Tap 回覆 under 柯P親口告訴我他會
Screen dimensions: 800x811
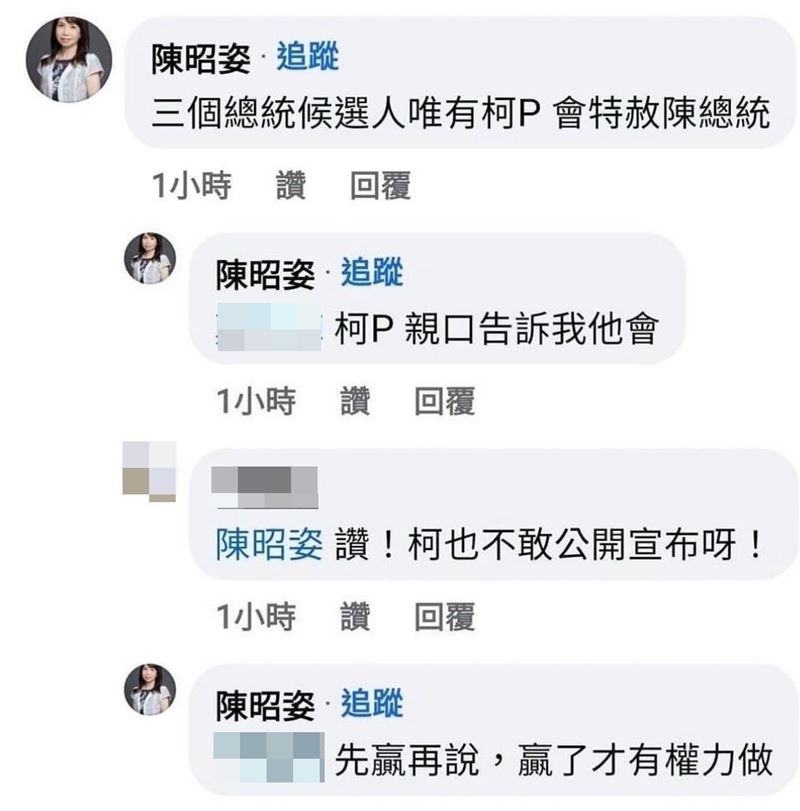pos(444,402)
